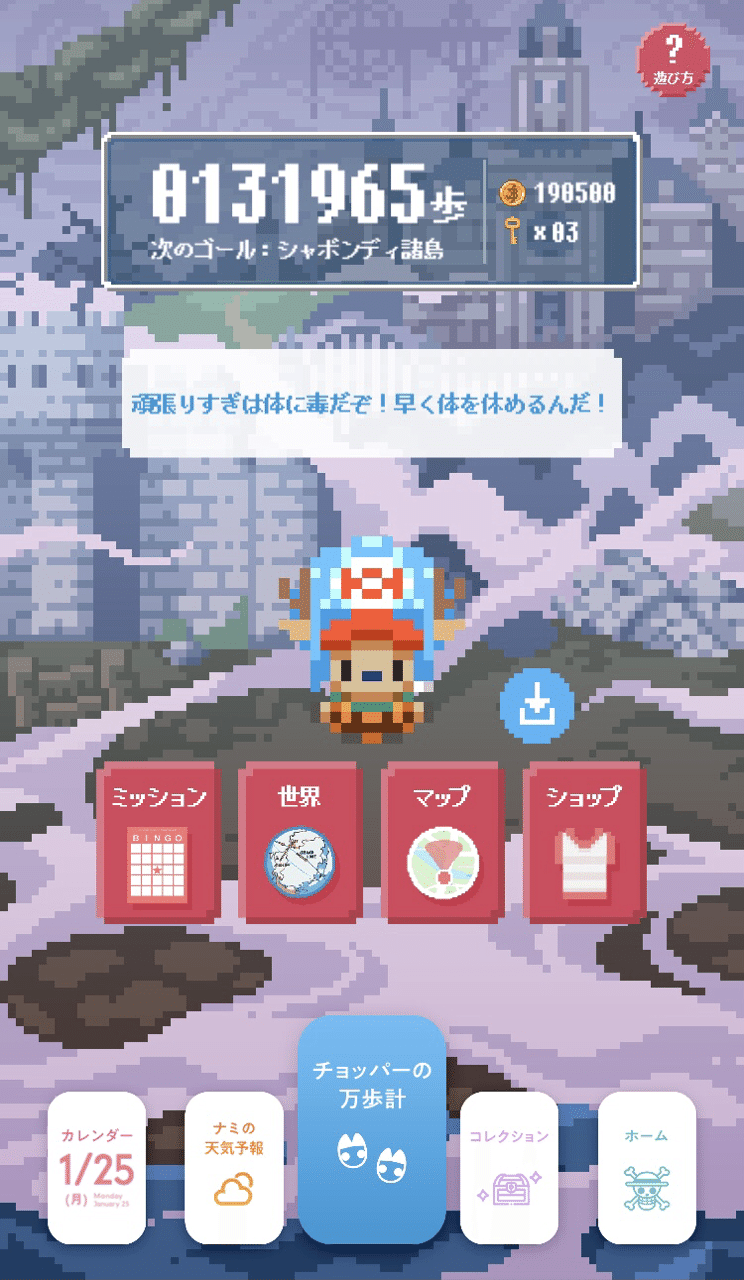Select チョッパーの万歩計 tab
744x1280 pixels.
point(371,1129)
